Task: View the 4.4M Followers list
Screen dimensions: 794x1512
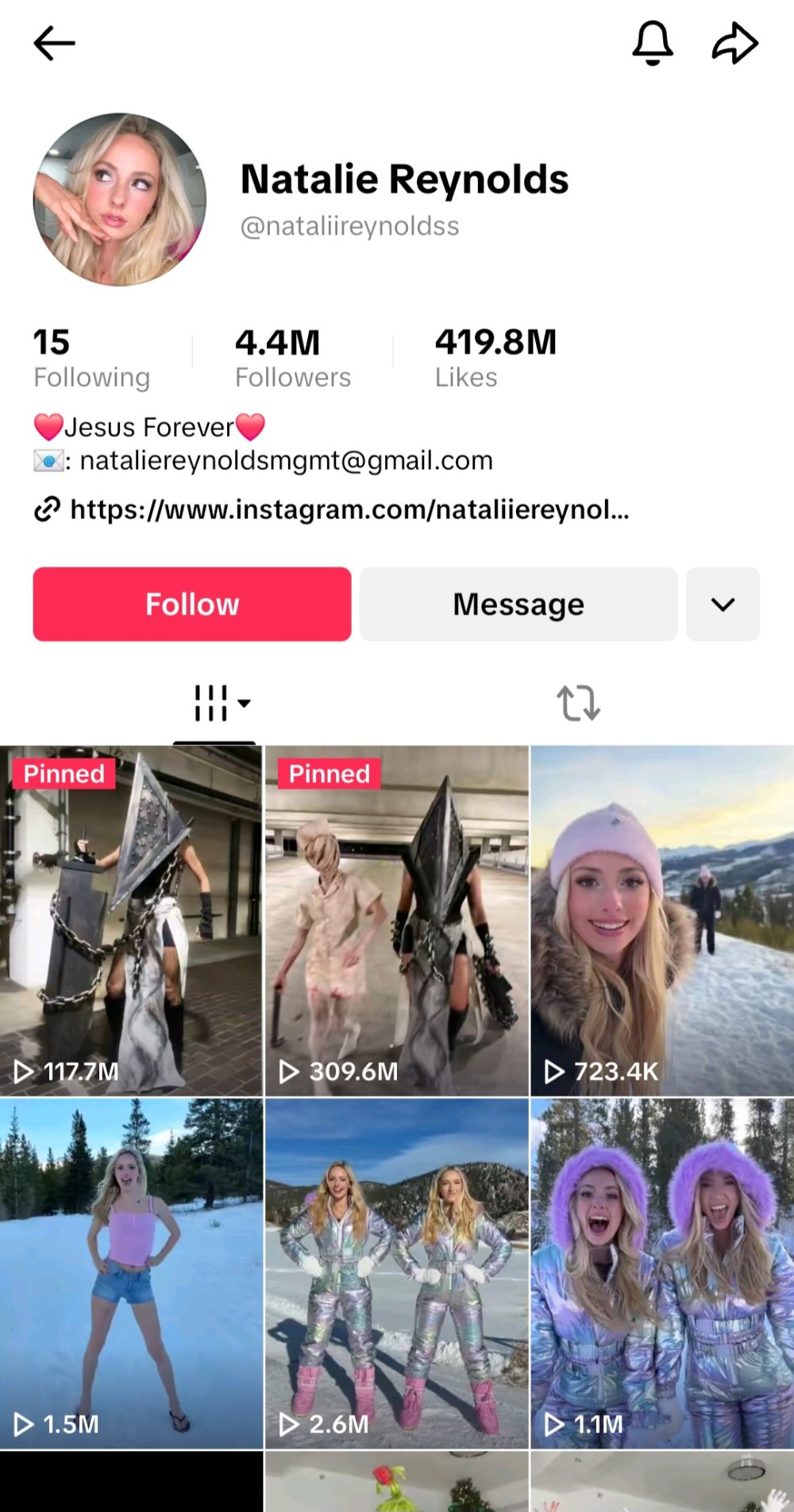Action: tap(292, 359)
